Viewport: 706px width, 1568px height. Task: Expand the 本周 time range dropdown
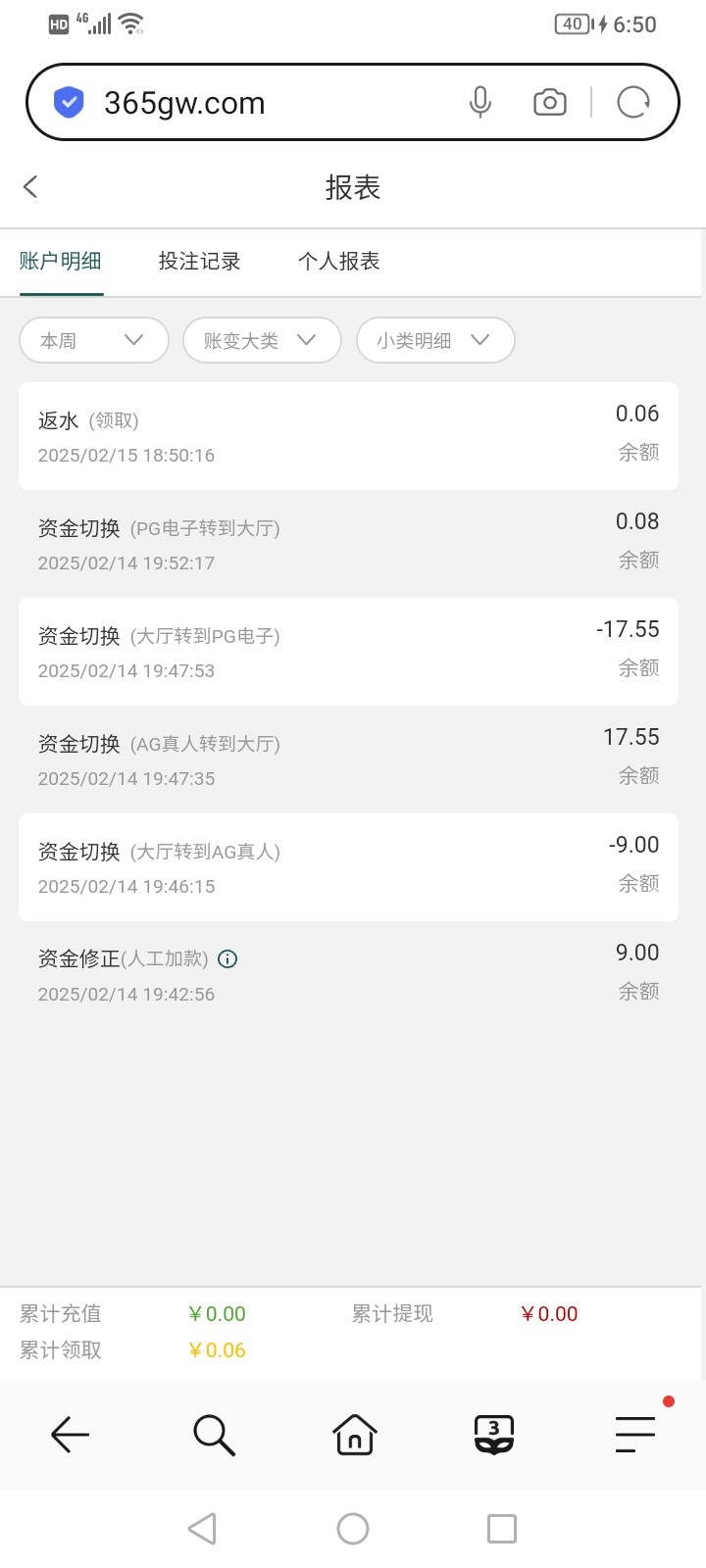(93, 341)
